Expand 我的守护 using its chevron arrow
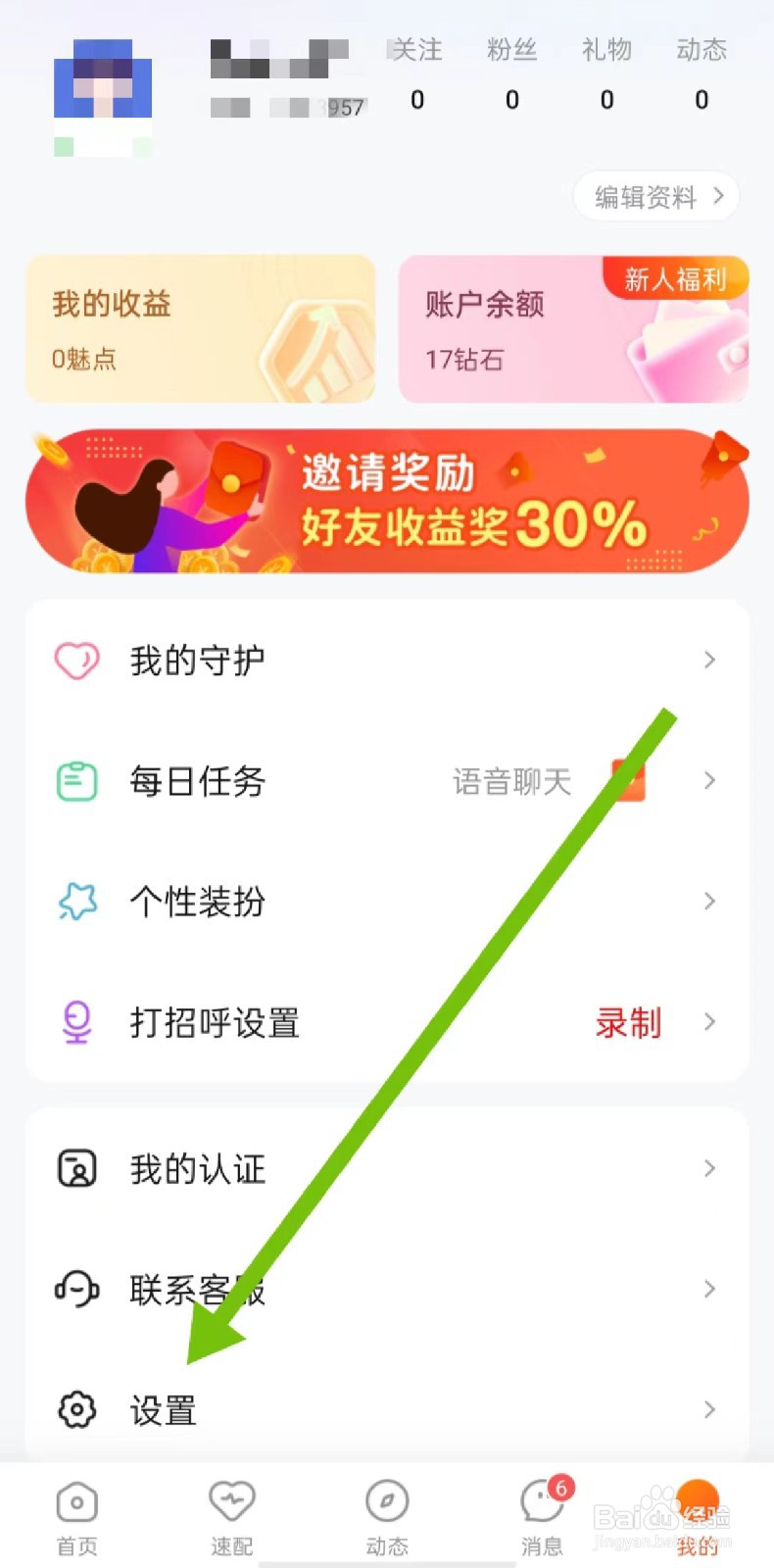774x1568 pixels. [709, 660]
